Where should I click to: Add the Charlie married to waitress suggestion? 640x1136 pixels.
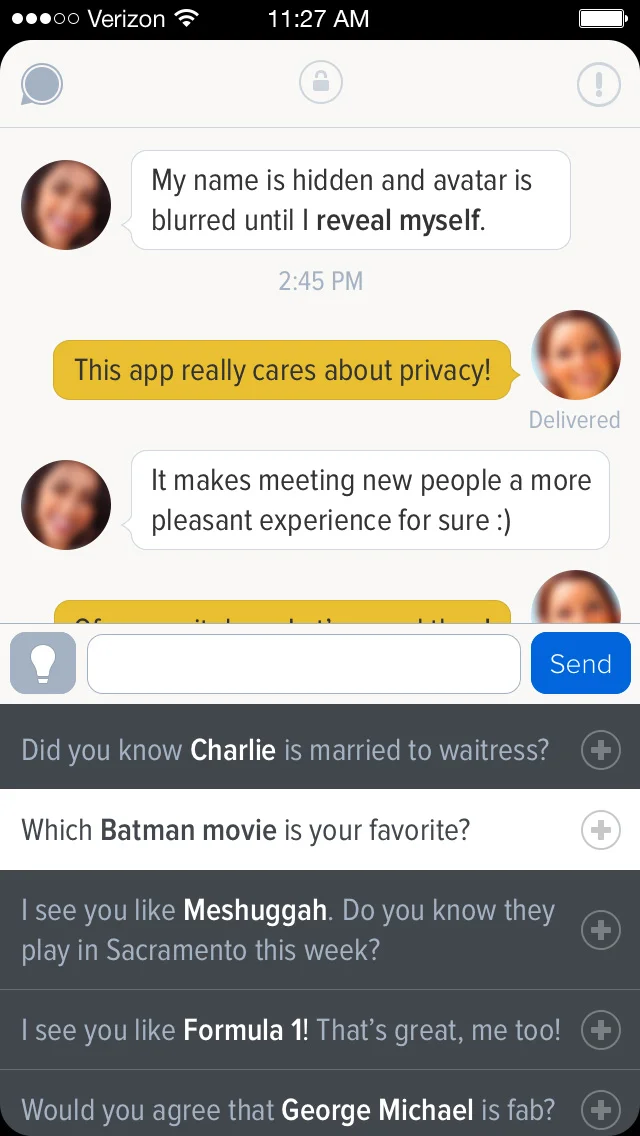click(x=601, y=750)
